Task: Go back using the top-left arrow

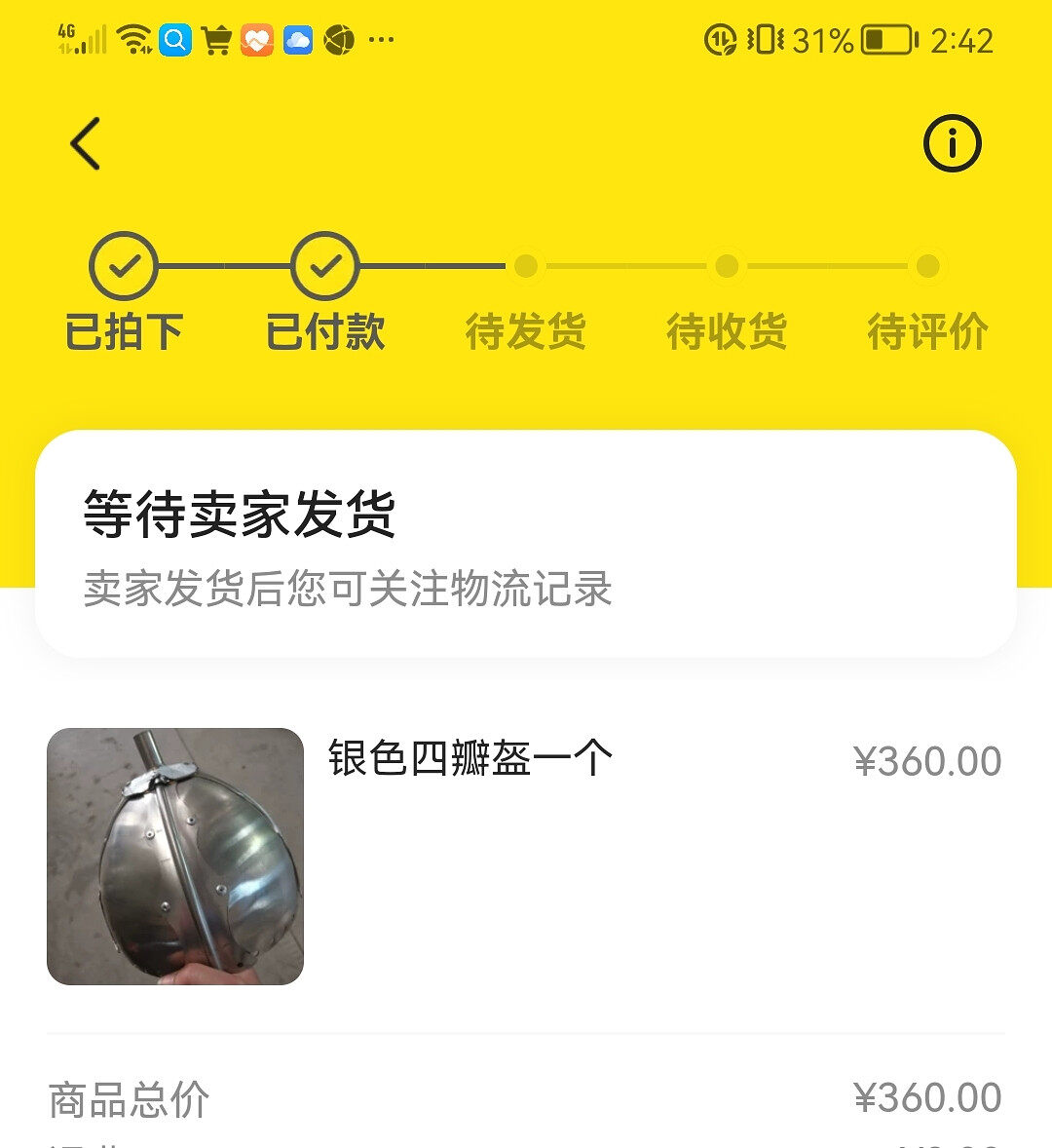Action: tap(86, 144)
